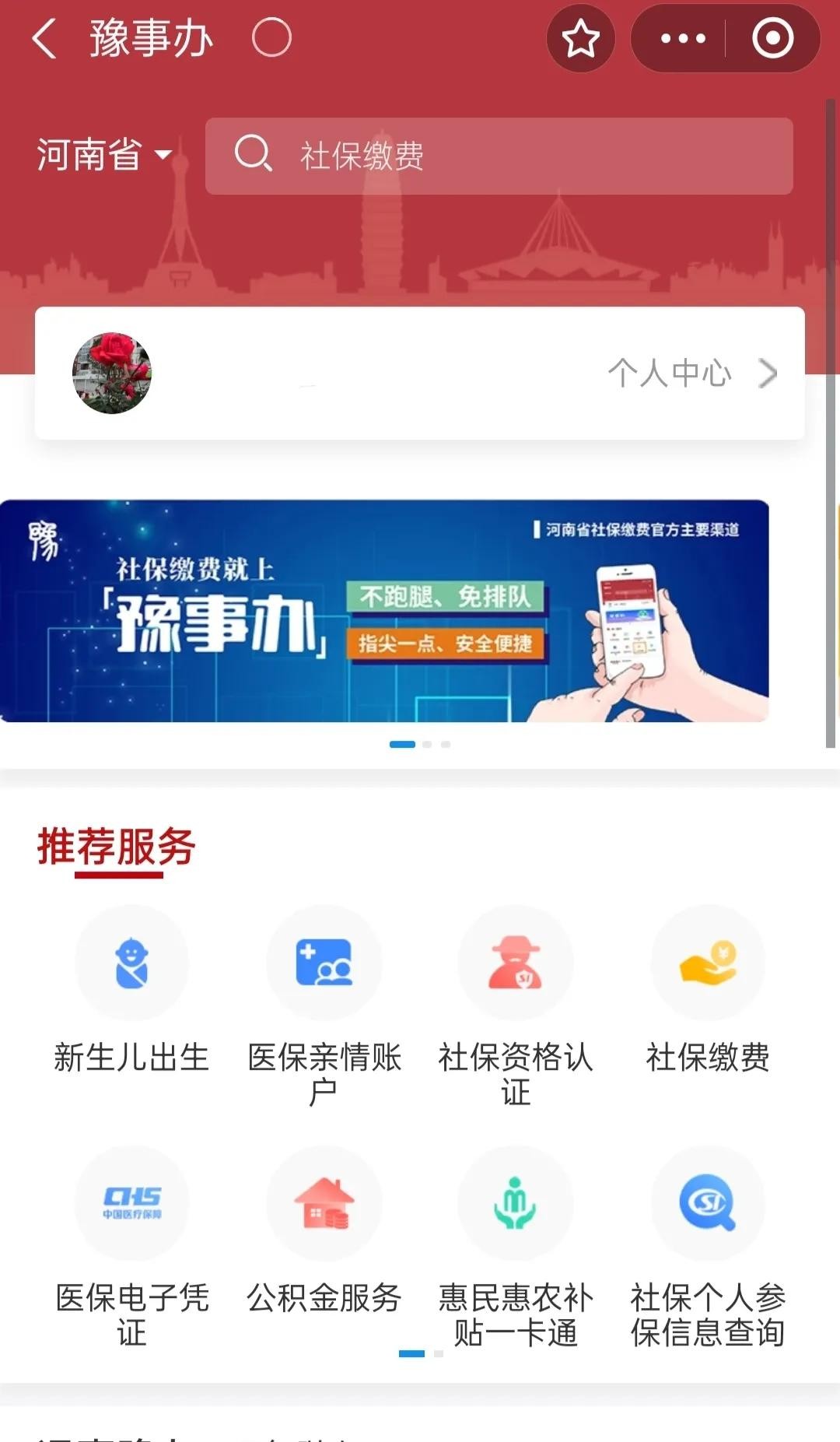Open 个人中心 personal center
840x1442 pixels.
tap(691, 374)
